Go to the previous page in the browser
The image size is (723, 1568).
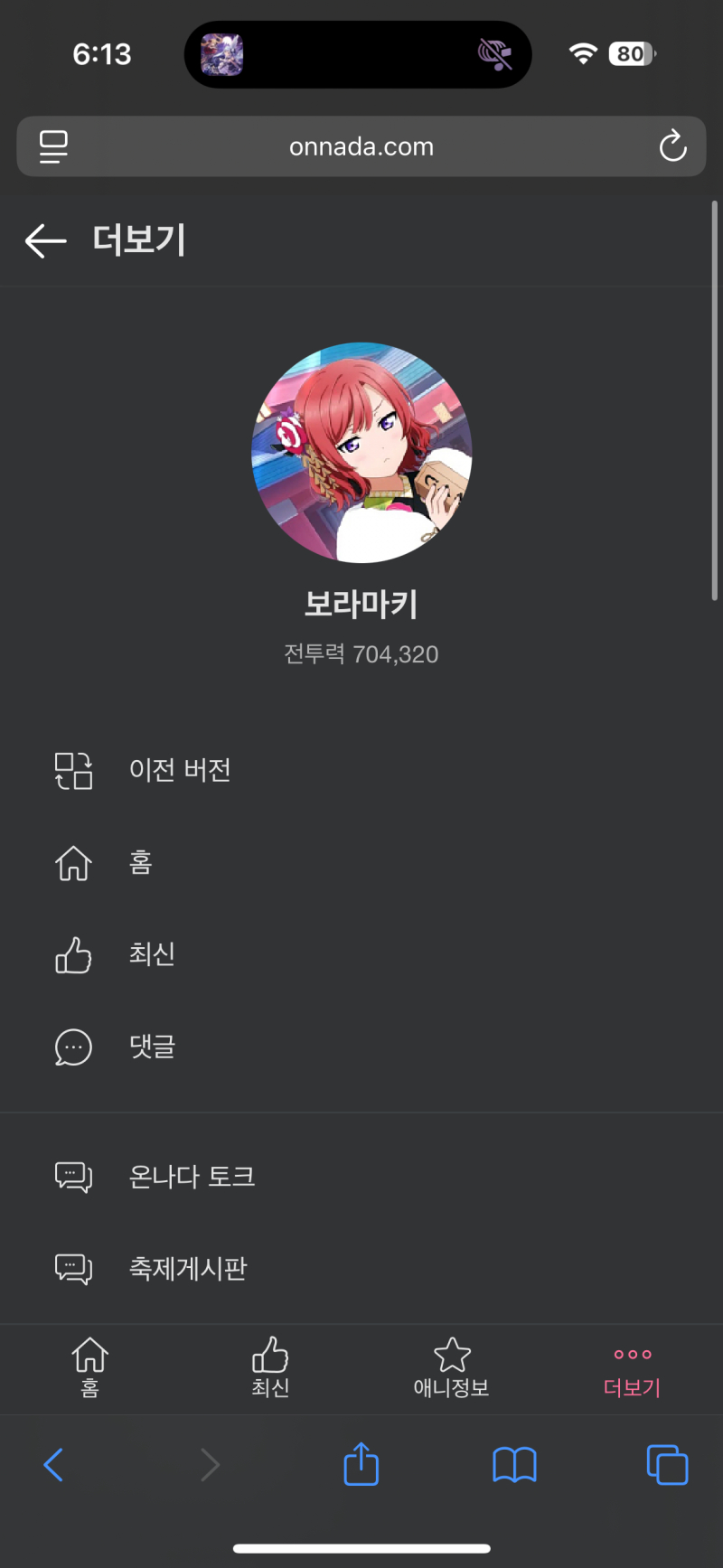[x=54, y=1464]
